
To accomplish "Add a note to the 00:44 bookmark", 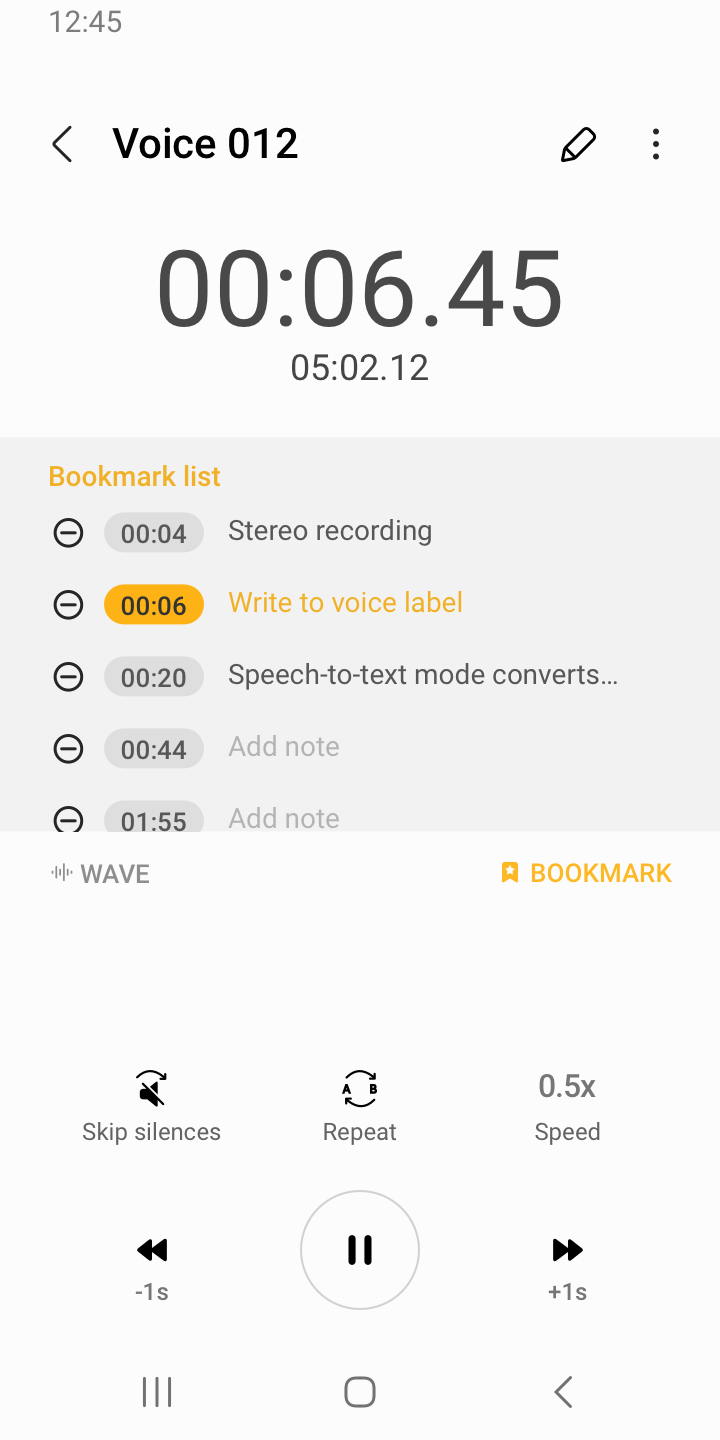I will point(284,747).
